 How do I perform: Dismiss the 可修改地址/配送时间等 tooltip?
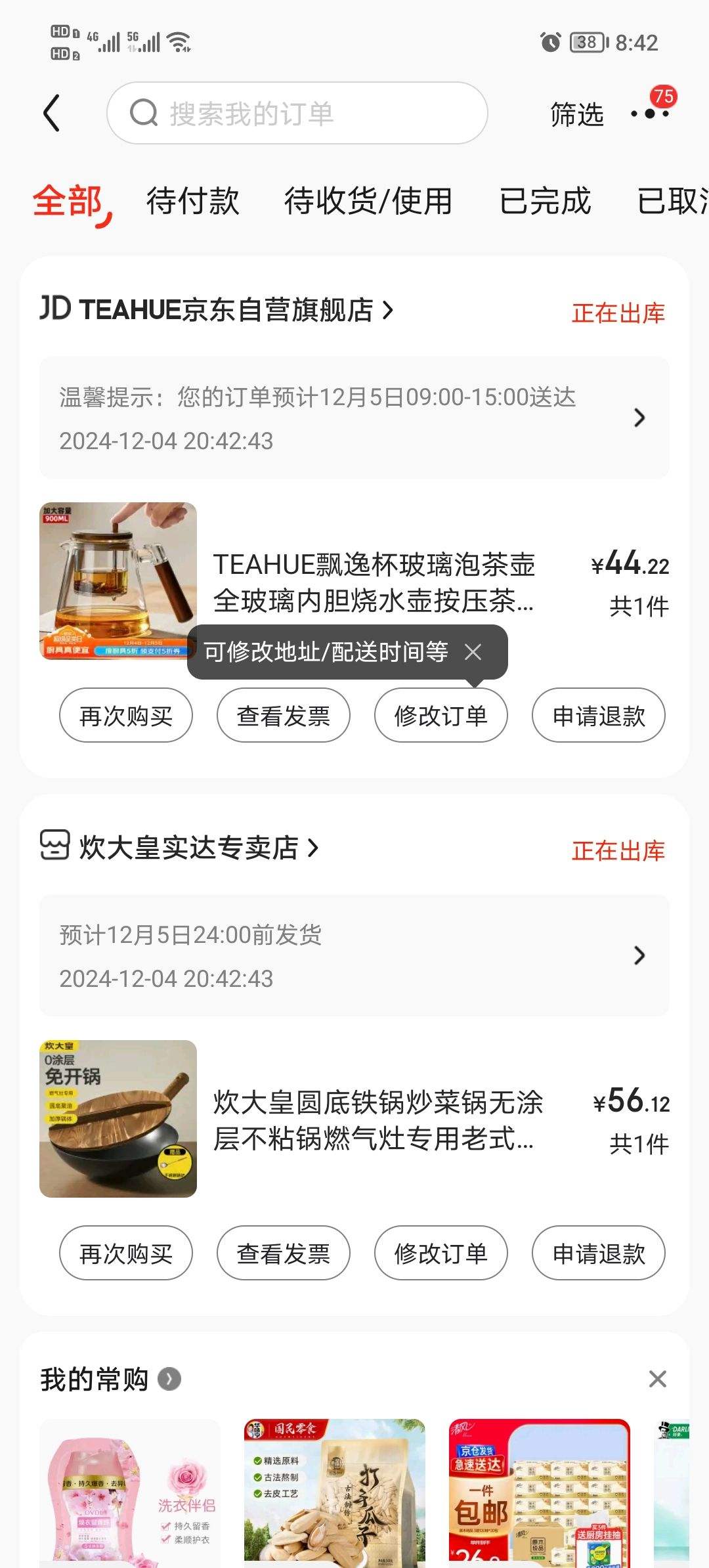click(472, 653)
